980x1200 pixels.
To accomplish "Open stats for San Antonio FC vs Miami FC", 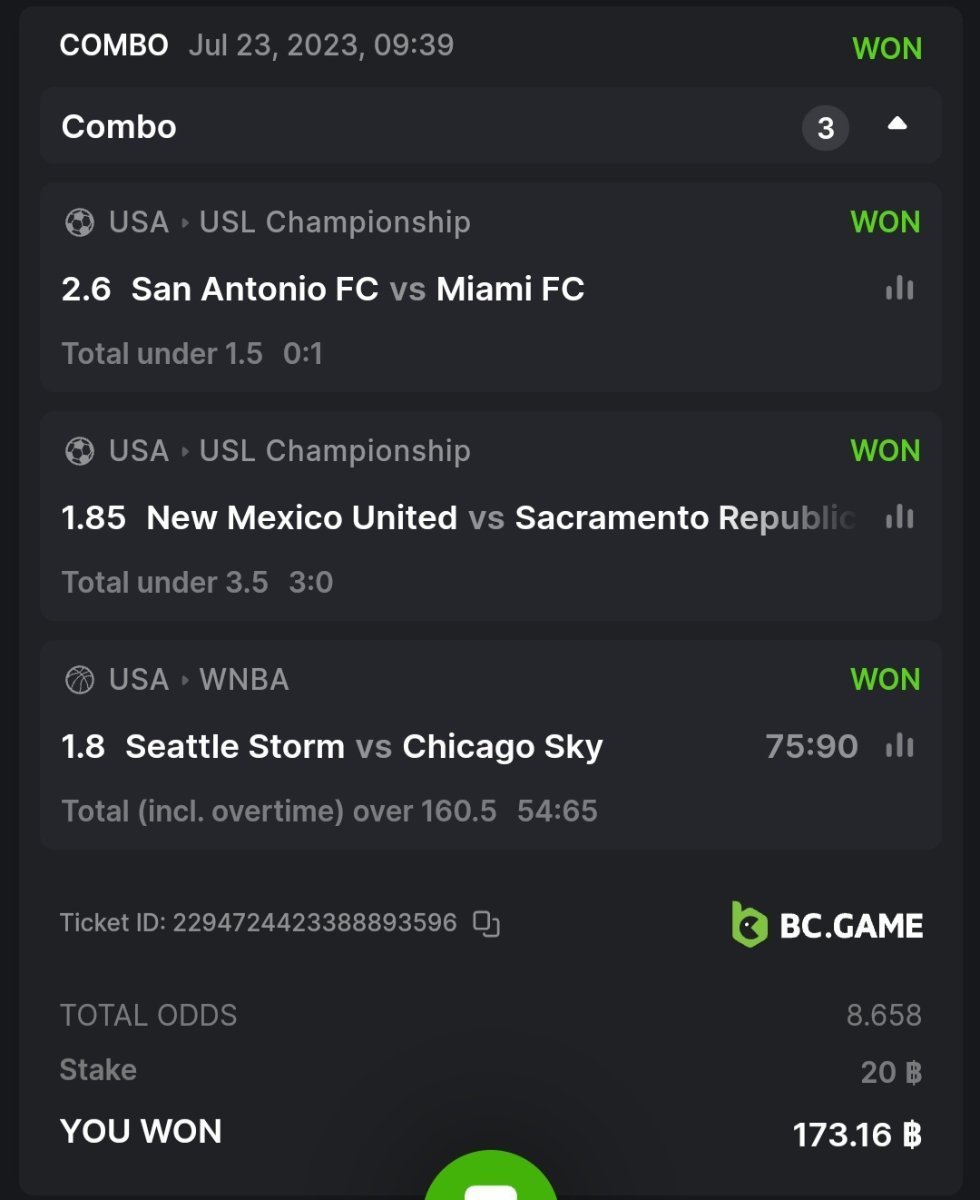I will click(899, 289).
